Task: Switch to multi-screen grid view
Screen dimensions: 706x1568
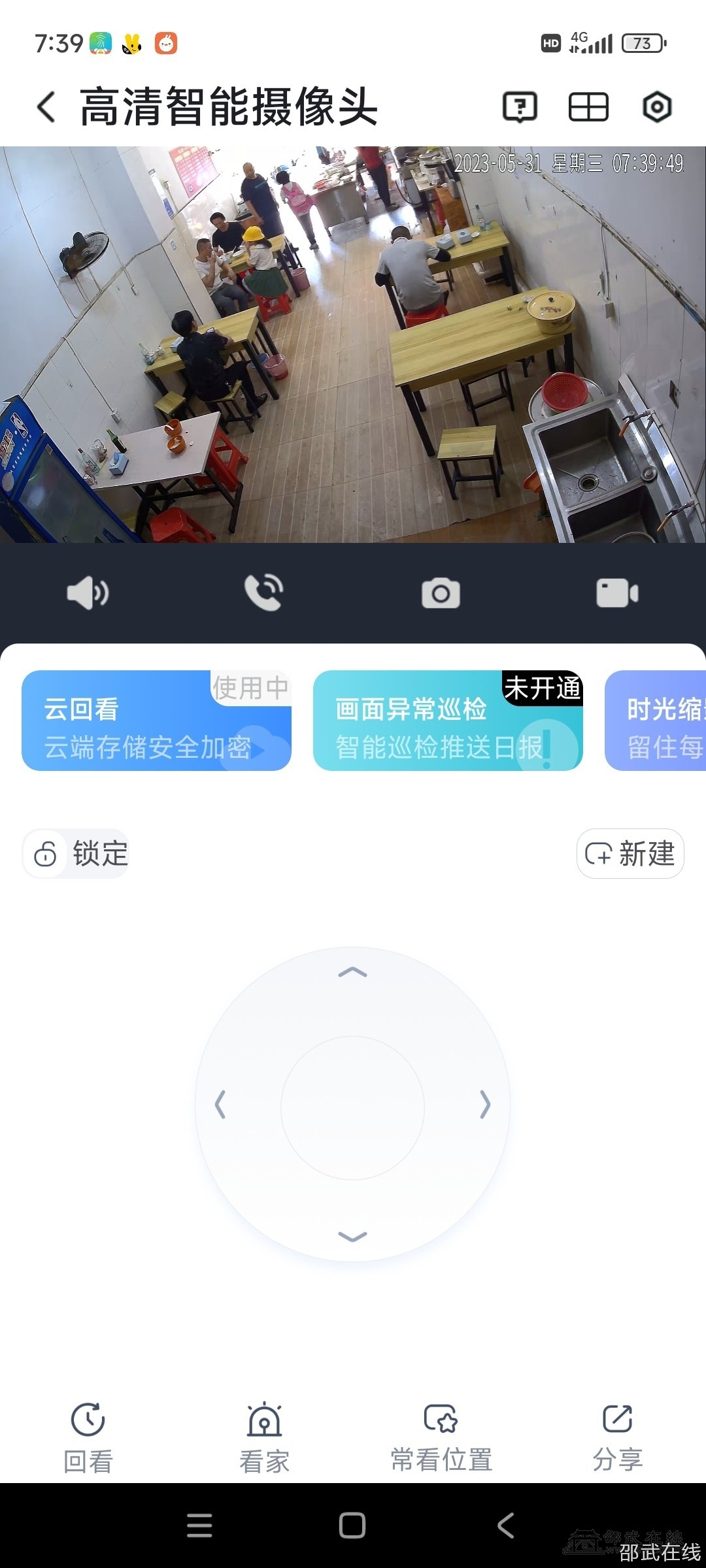Action: click(588, 107)
